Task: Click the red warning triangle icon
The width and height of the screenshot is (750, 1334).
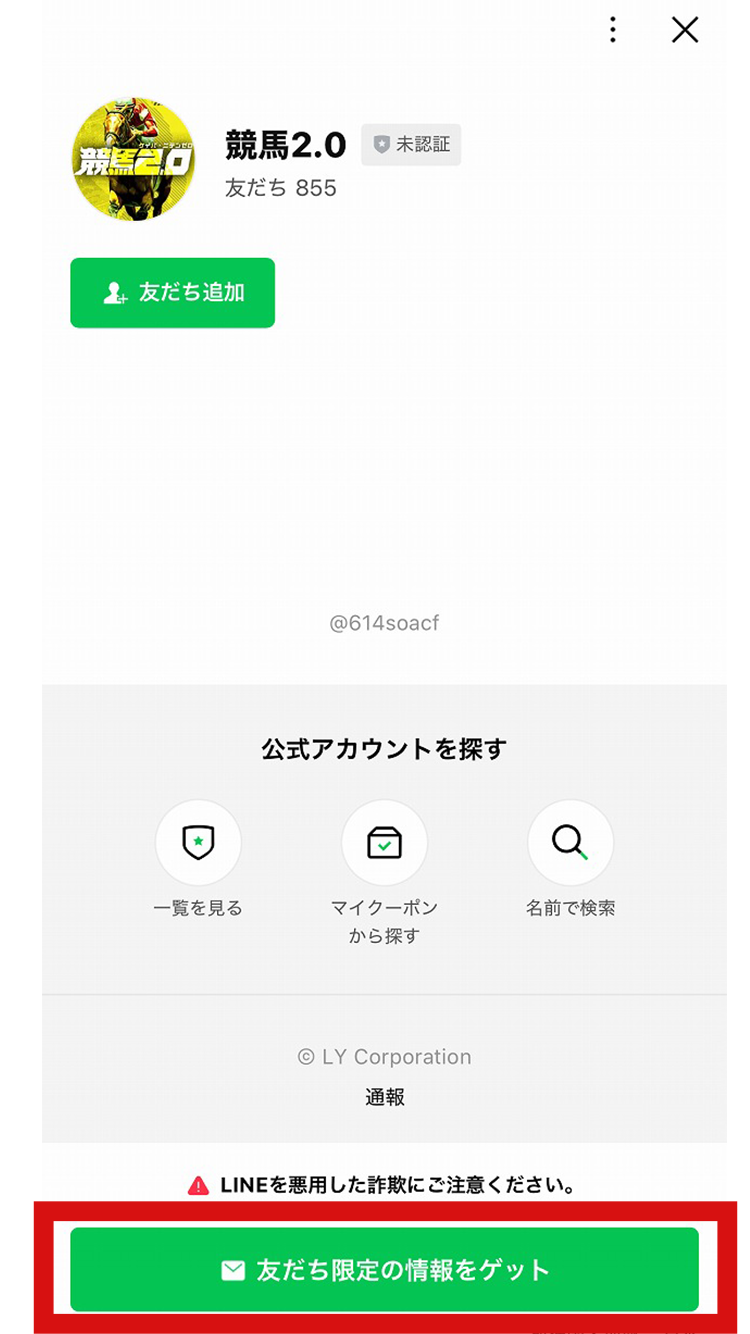Action: tap(200, 1184)
